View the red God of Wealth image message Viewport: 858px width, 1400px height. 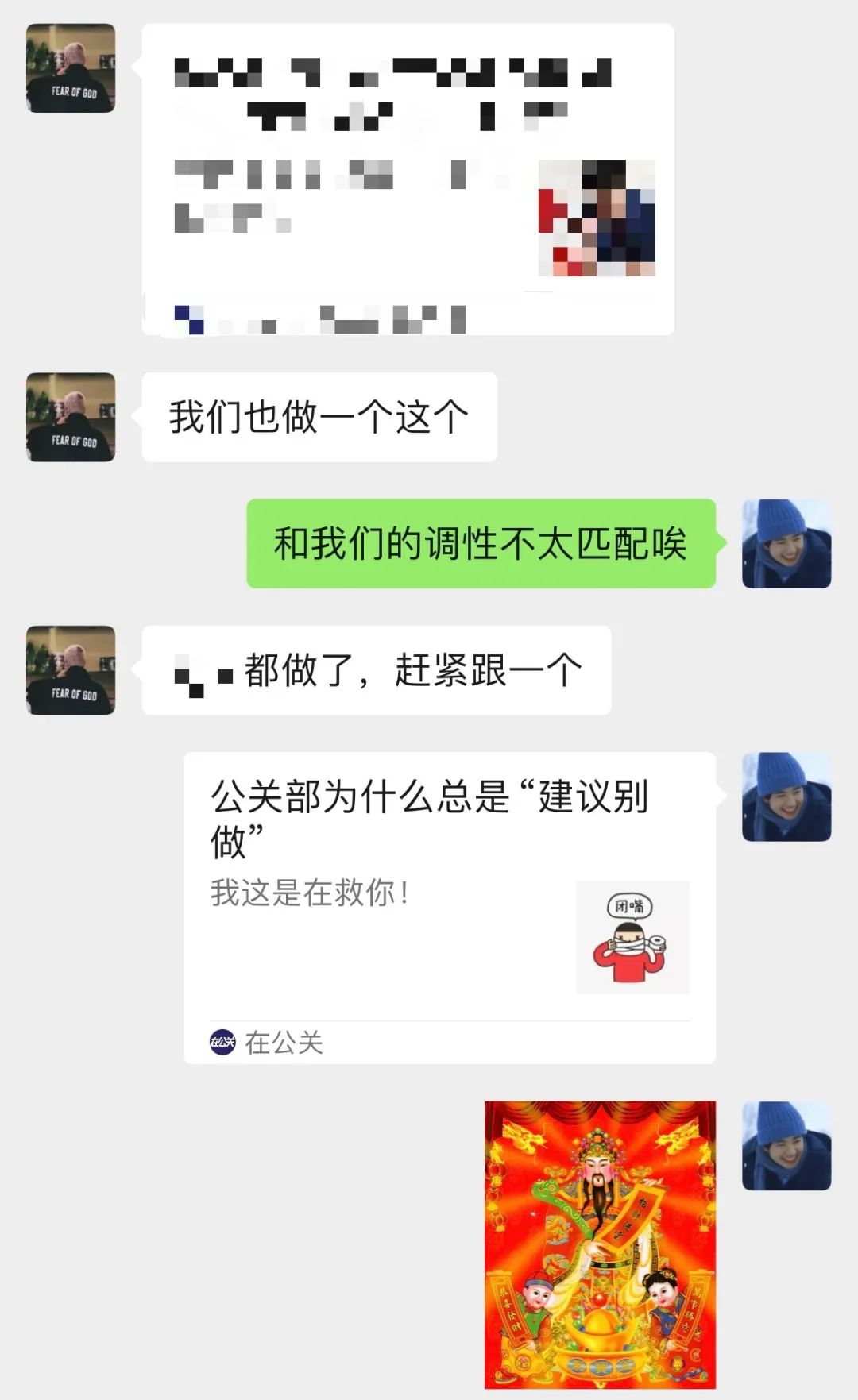click(600, 1244)
